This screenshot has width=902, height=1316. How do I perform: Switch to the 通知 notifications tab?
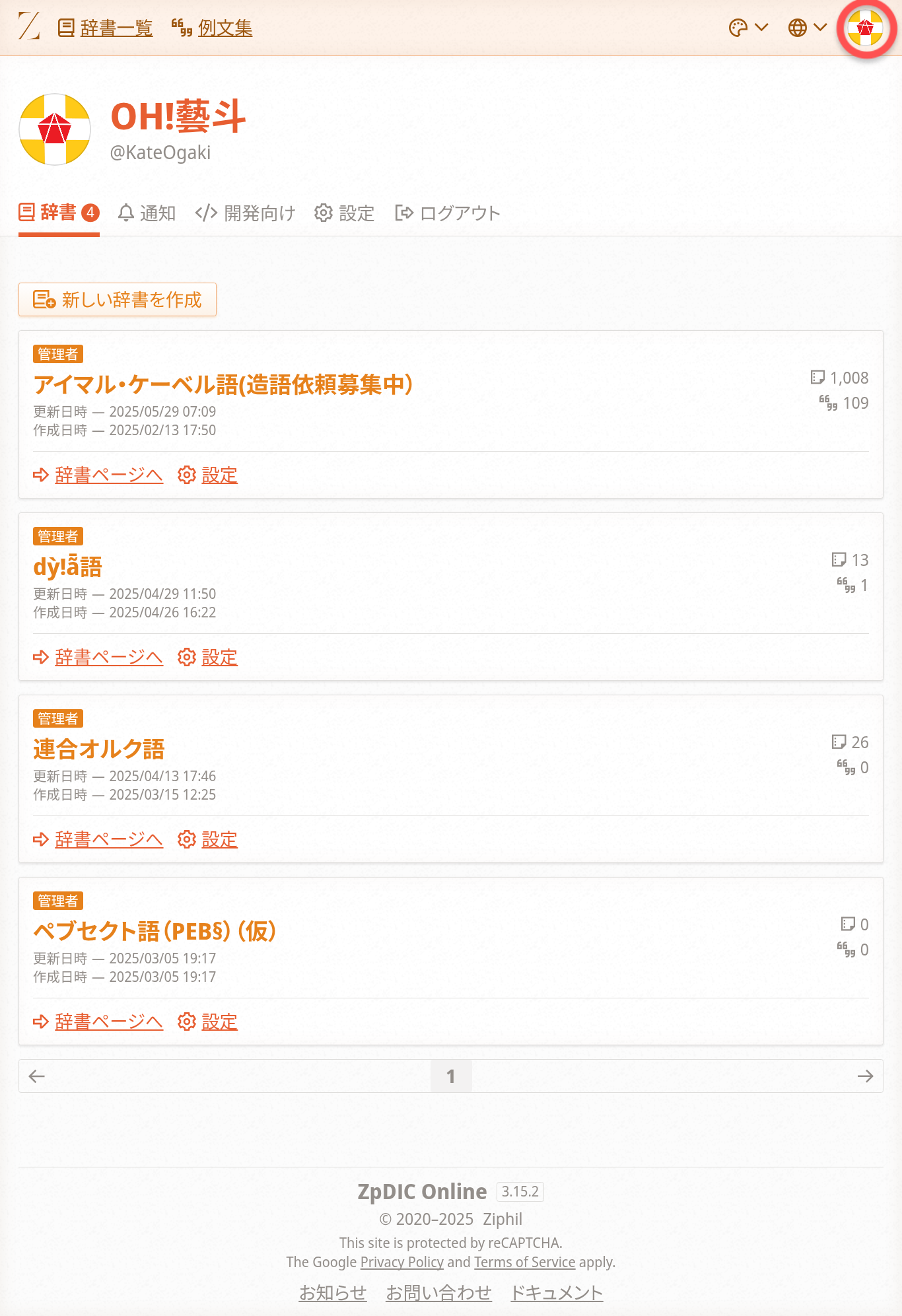[147, 213]
